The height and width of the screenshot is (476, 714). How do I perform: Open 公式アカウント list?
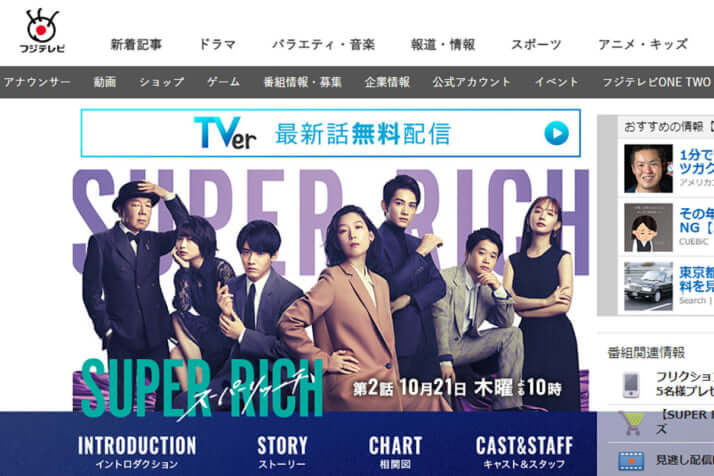tap(471, 82)
